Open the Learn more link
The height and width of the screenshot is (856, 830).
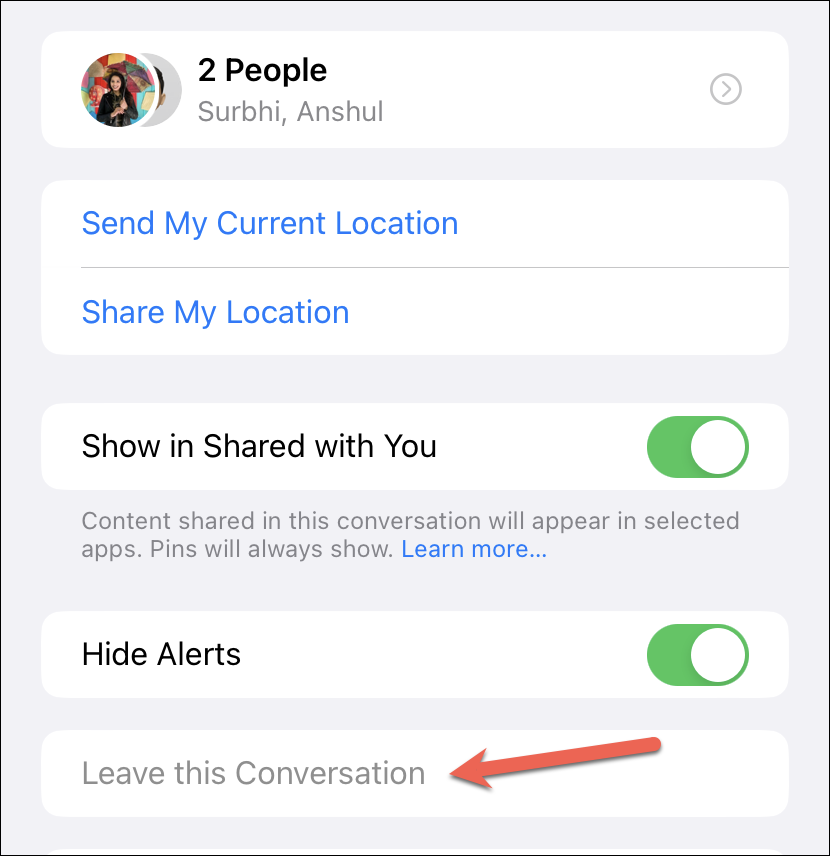(x=474, y=549)
